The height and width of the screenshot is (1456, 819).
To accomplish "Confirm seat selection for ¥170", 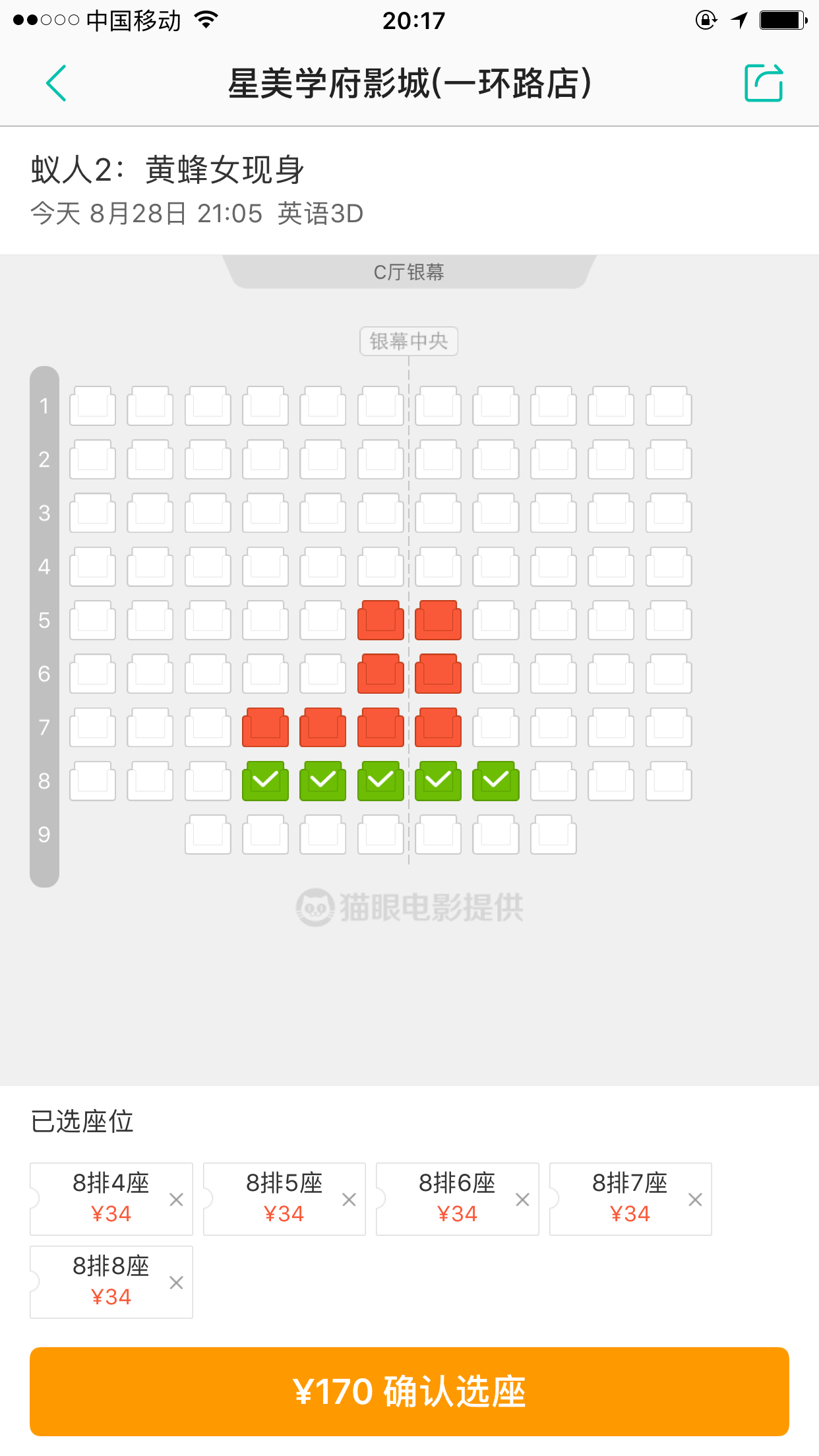I will pyautogui.click(x=409, y=1391).
